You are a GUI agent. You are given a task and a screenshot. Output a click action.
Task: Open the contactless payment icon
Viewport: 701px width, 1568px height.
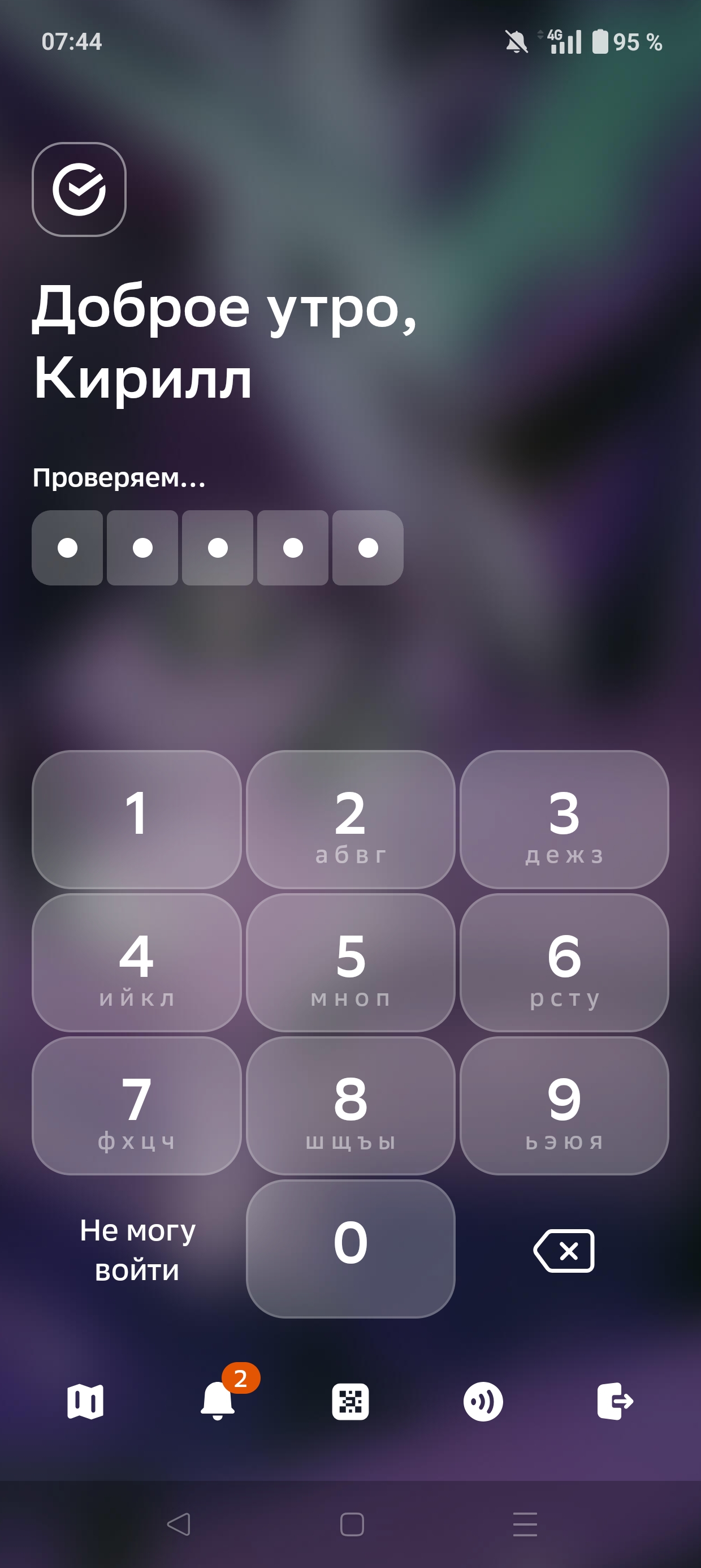pos(483,1401)
